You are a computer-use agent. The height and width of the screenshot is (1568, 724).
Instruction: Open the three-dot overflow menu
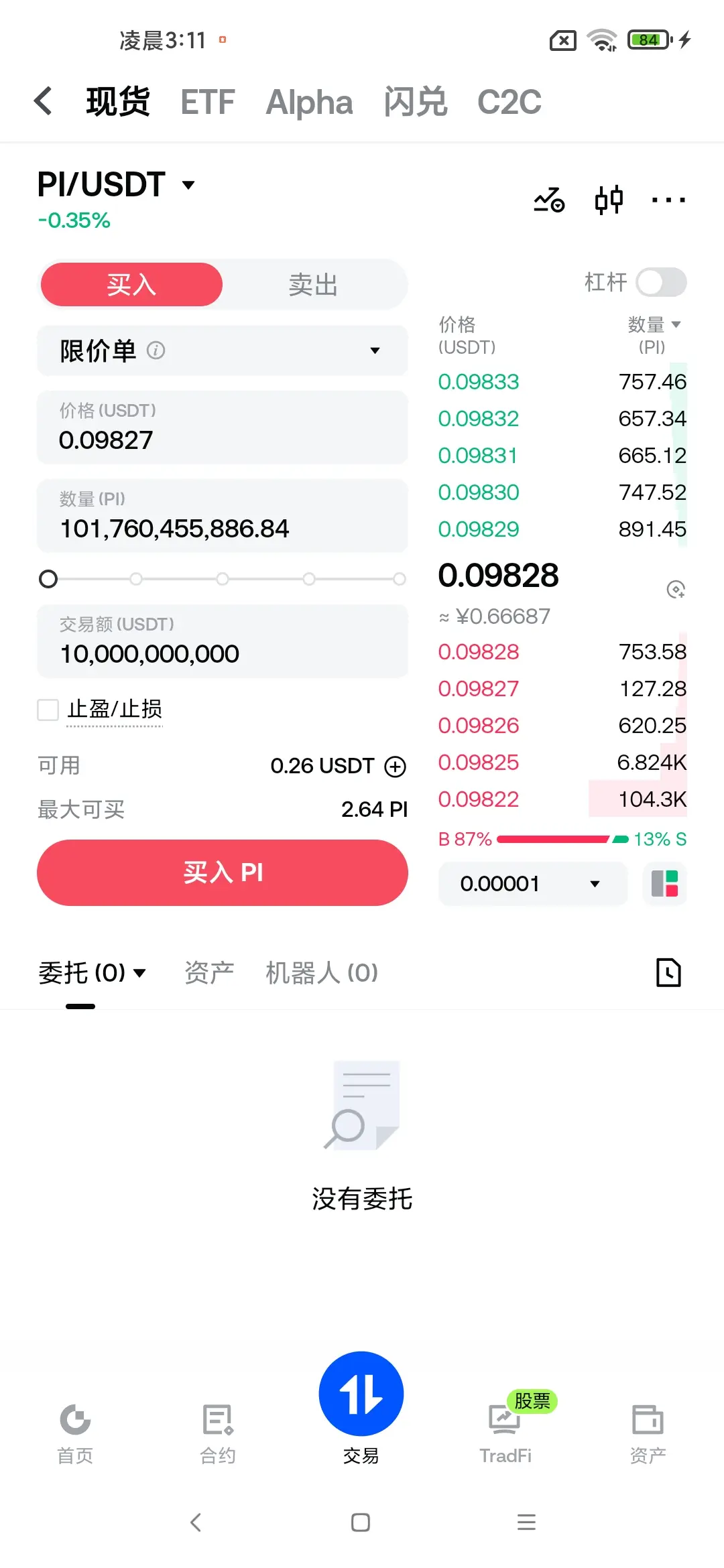[x=668, y=200]
